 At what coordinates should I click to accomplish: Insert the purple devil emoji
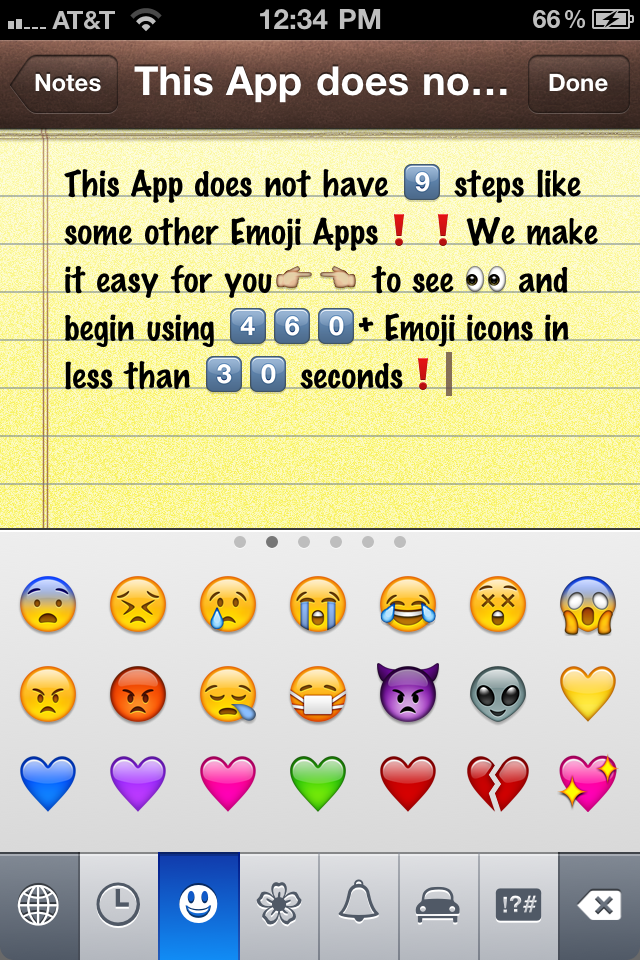[x=408, y=692]
